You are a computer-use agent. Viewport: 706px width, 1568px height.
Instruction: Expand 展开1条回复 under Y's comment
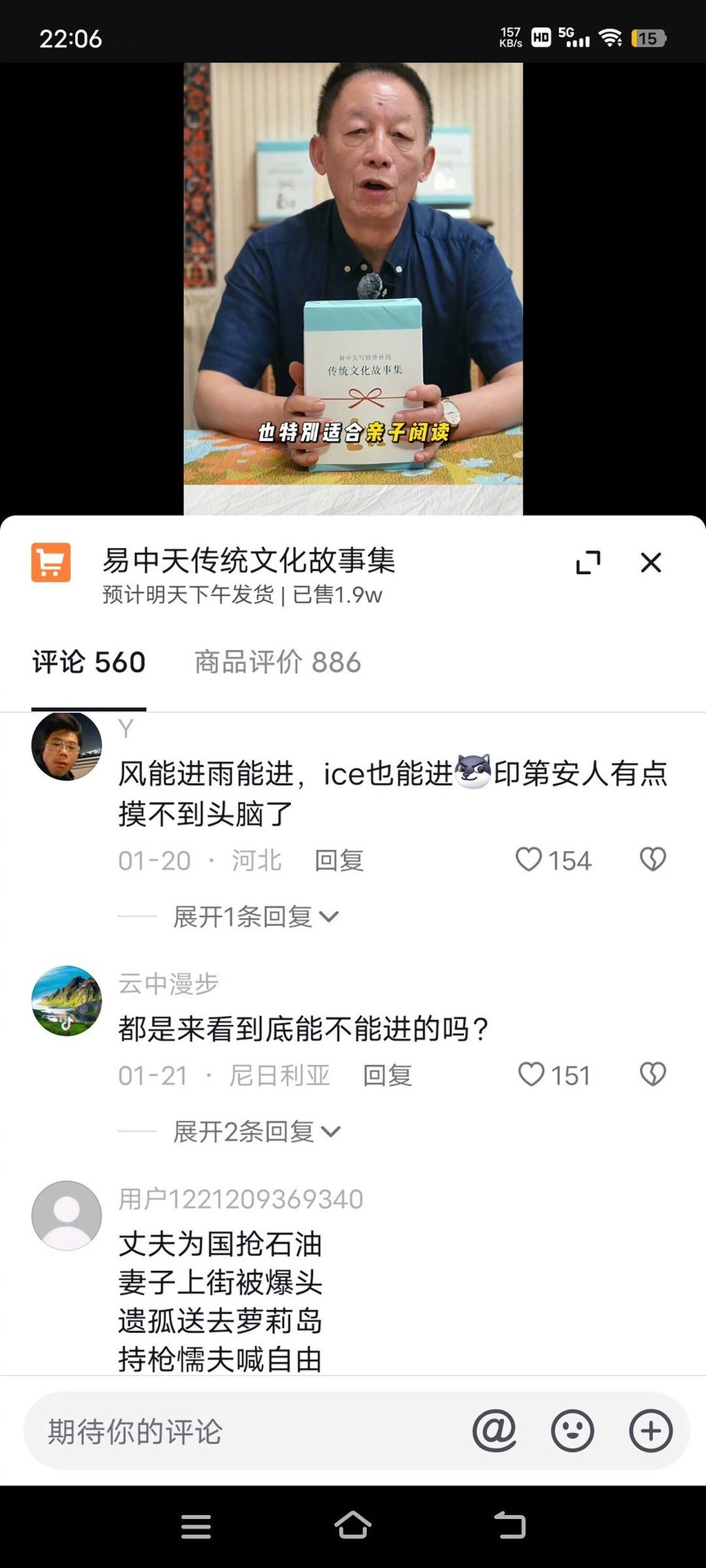point(255,917)
